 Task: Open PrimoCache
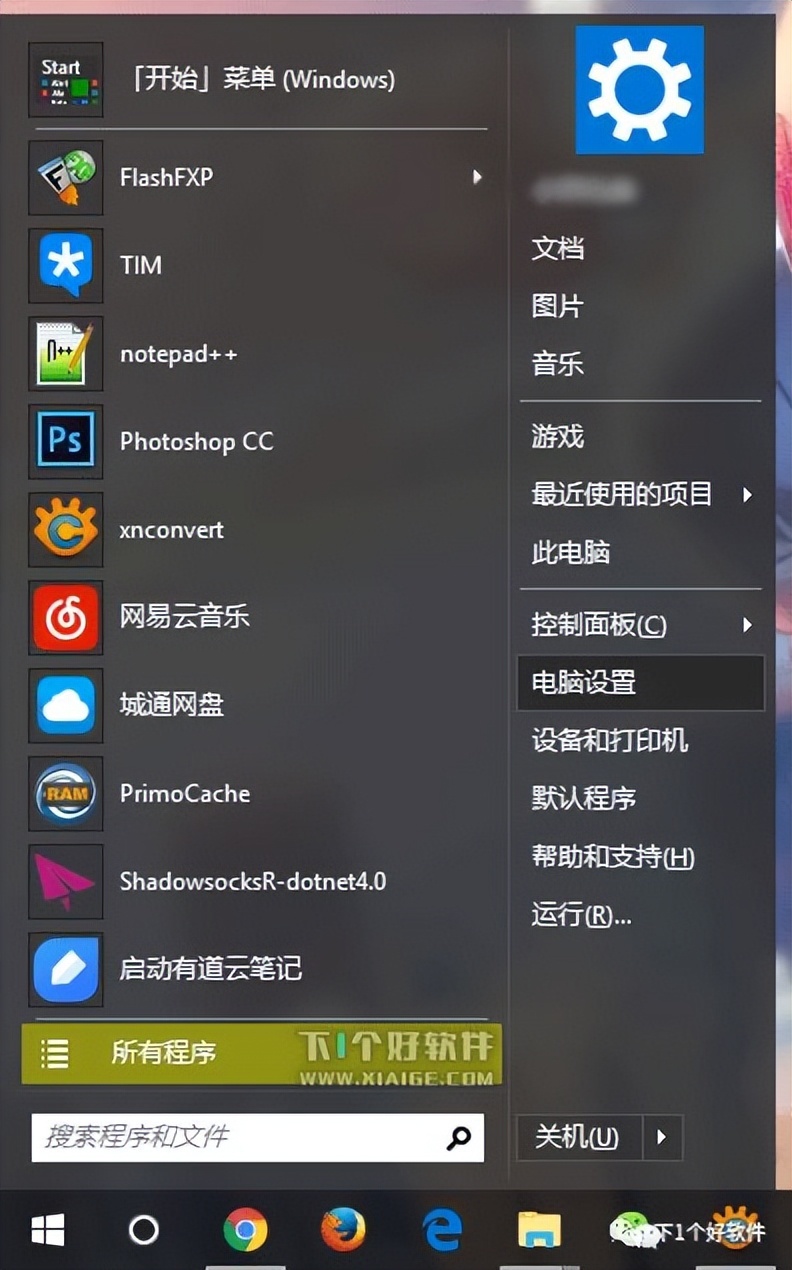(x=184, y=793)
